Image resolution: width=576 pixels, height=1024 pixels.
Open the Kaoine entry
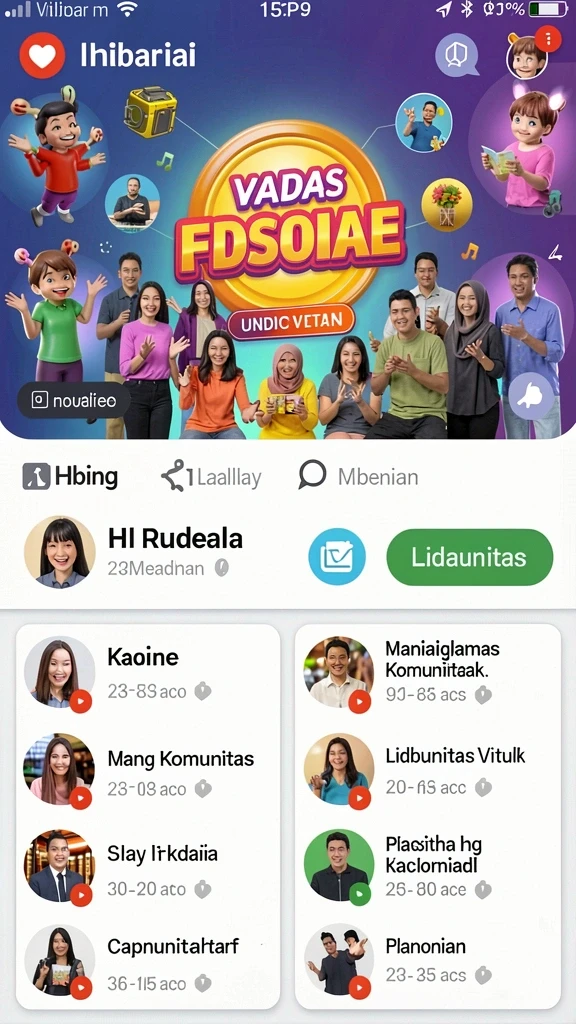coord(148,673)
